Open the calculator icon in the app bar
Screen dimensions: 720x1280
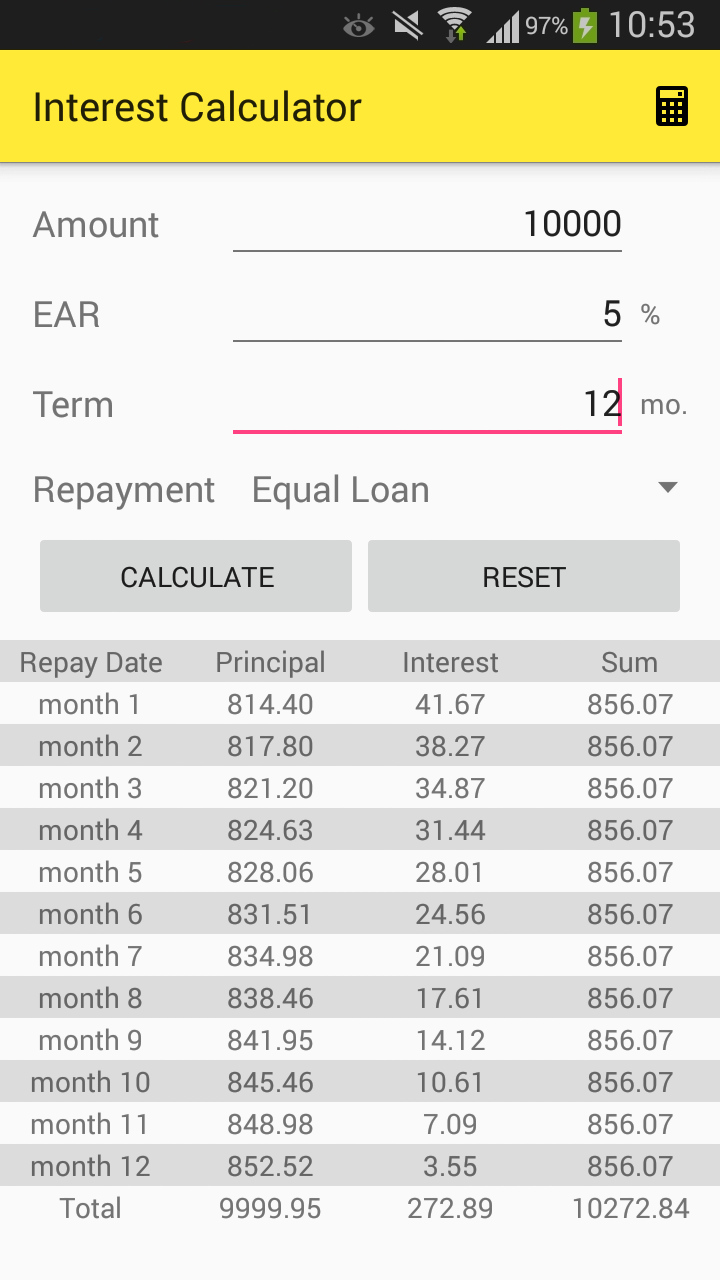[x=672, y=107]
